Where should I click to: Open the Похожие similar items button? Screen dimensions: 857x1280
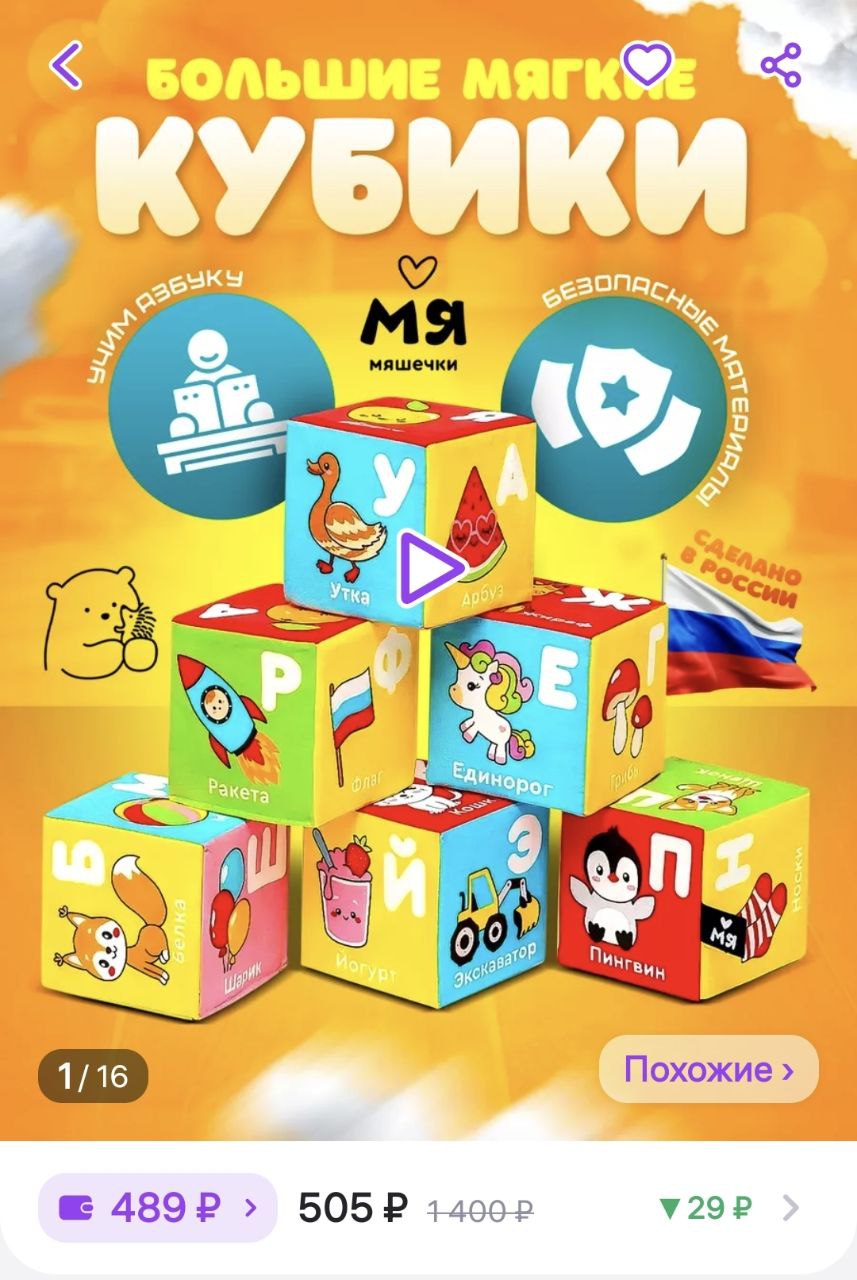click(x=708, y=1070)
